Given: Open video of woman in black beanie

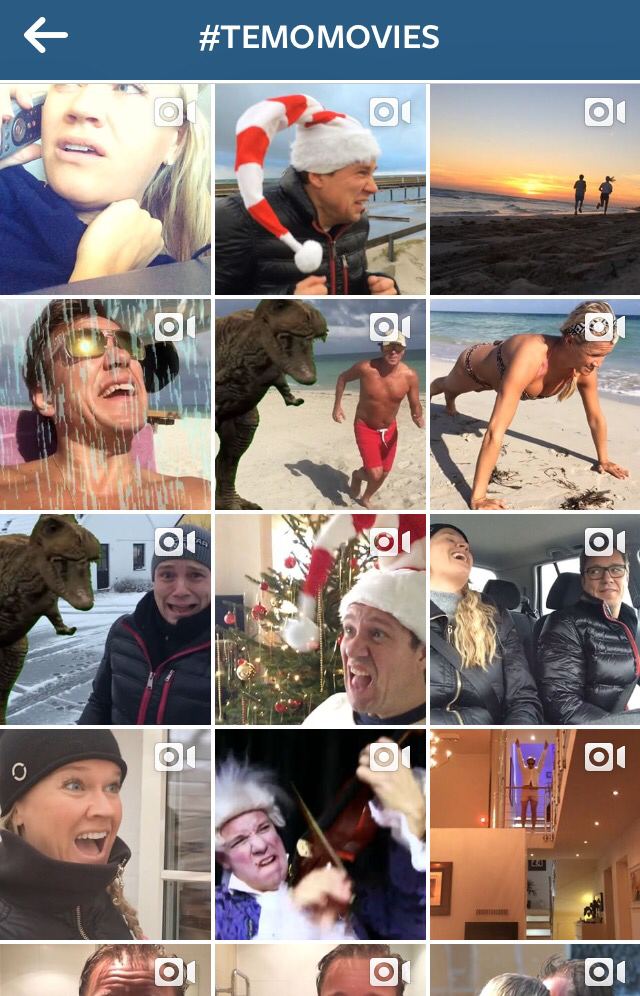Looking at the screenshot, I should [x=105, y=834].
